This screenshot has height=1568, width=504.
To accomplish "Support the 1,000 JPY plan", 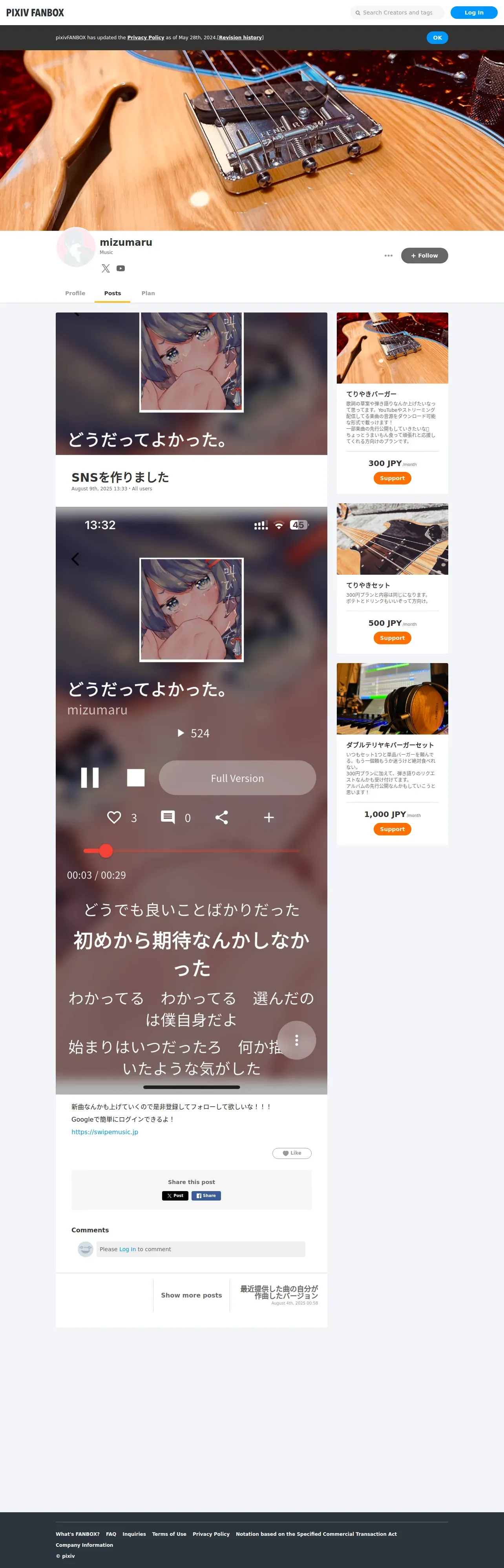I will point(392,829).
